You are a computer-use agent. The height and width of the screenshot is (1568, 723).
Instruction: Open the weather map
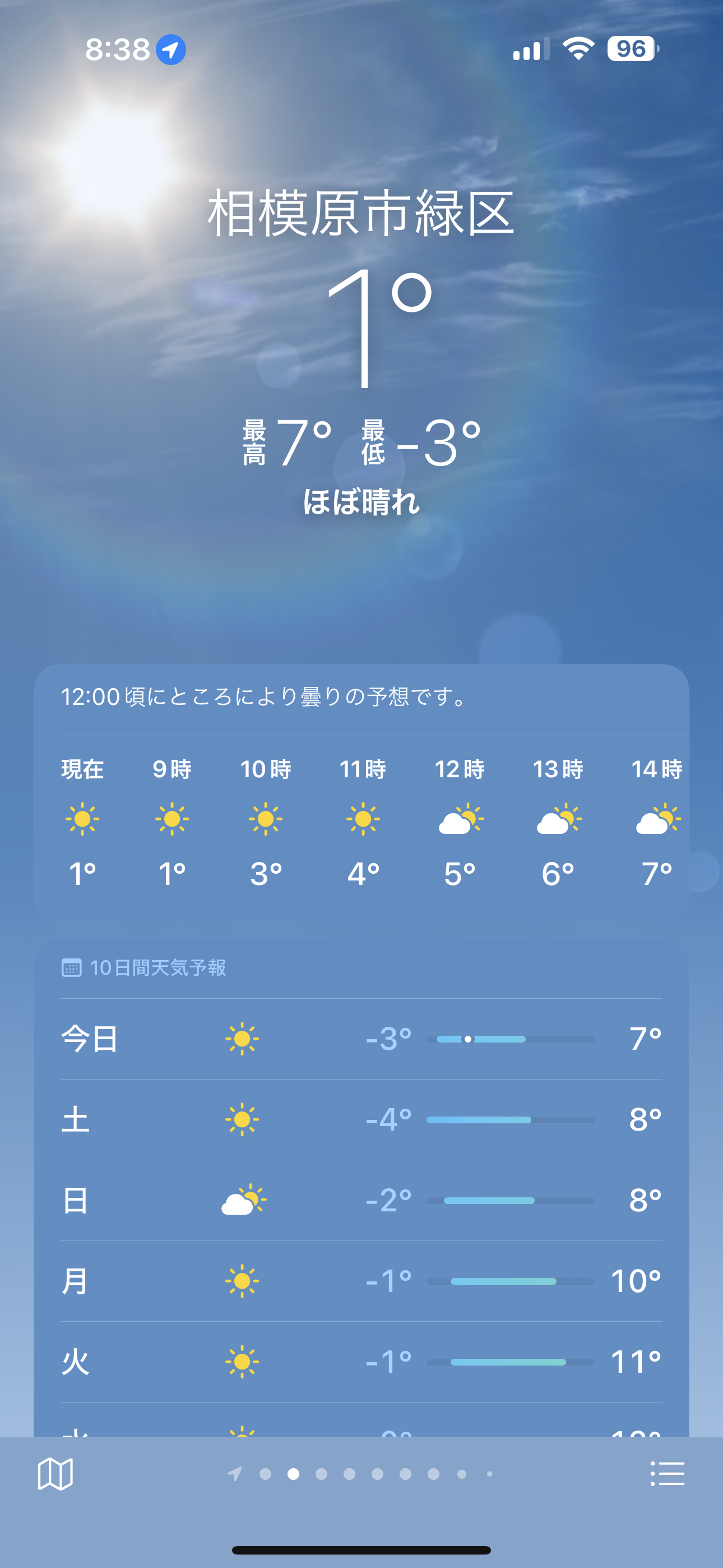(55, 1474)
